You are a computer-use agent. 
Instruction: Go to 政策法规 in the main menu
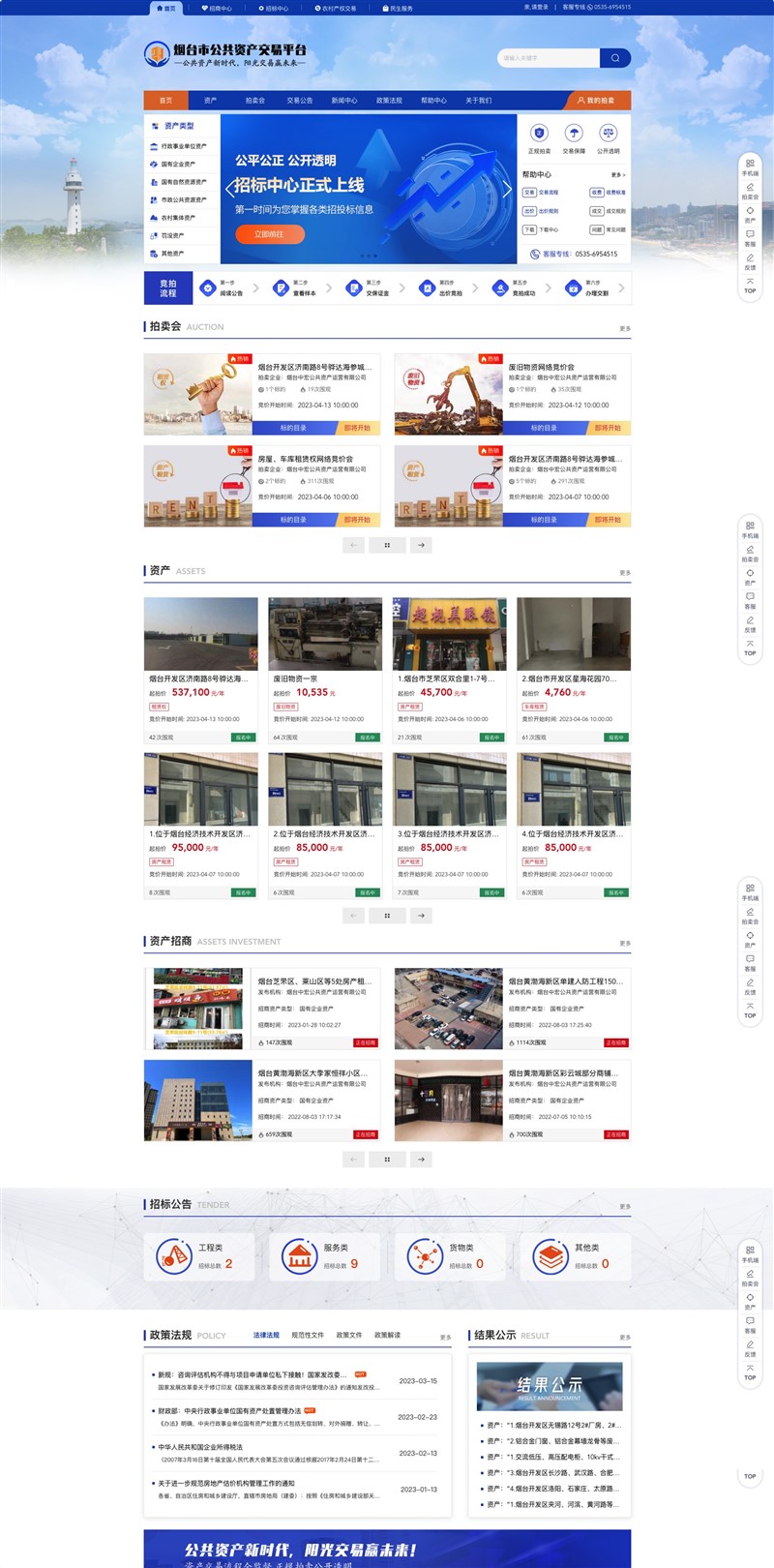(389, 100)
